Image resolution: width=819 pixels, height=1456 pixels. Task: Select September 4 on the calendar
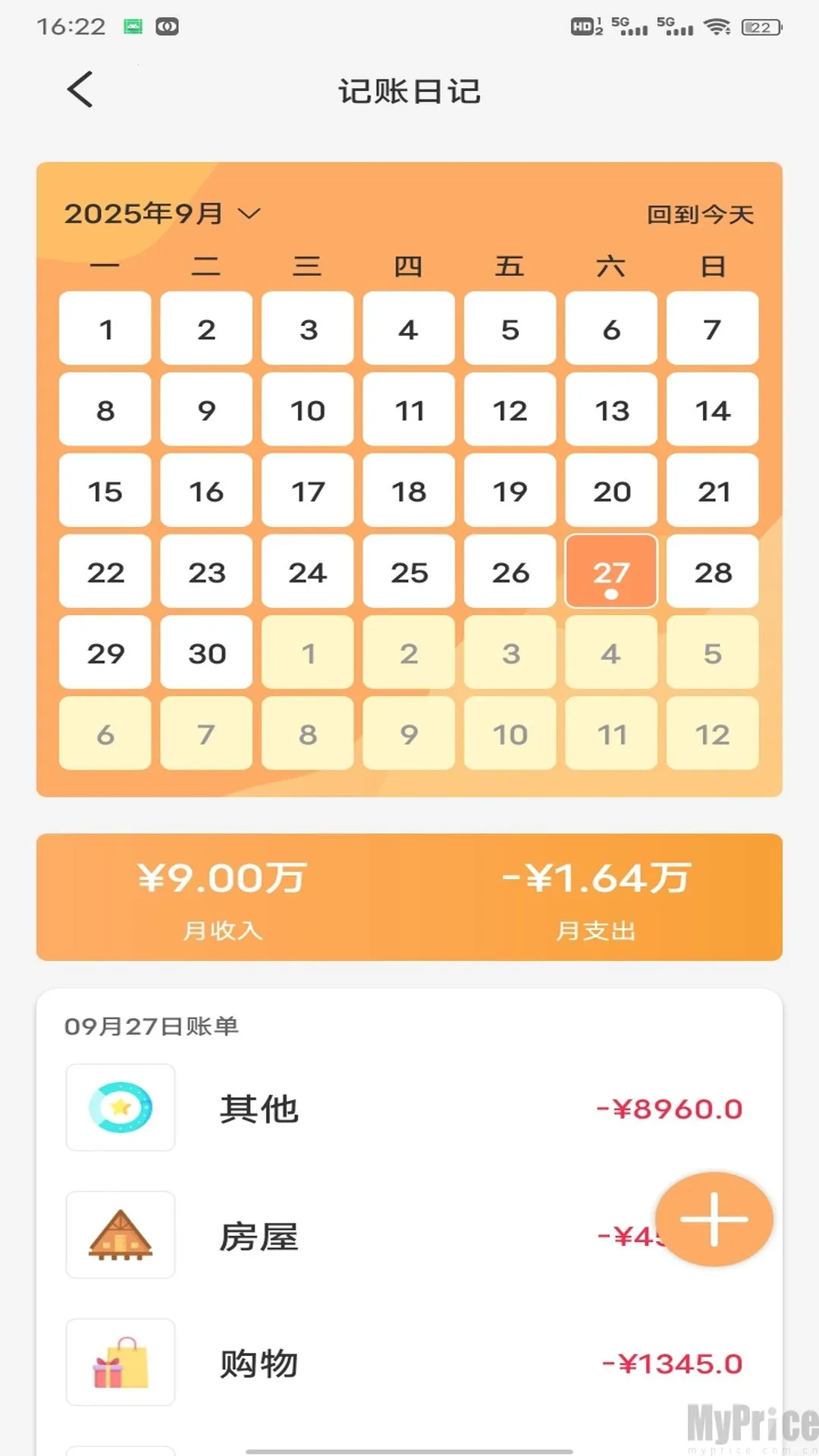click(x=409, y=329)
